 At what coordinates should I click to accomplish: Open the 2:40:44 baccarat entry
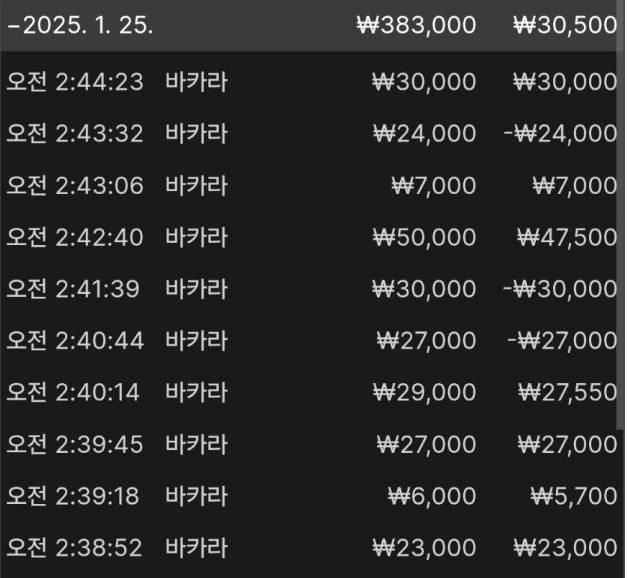click(312, 341)
